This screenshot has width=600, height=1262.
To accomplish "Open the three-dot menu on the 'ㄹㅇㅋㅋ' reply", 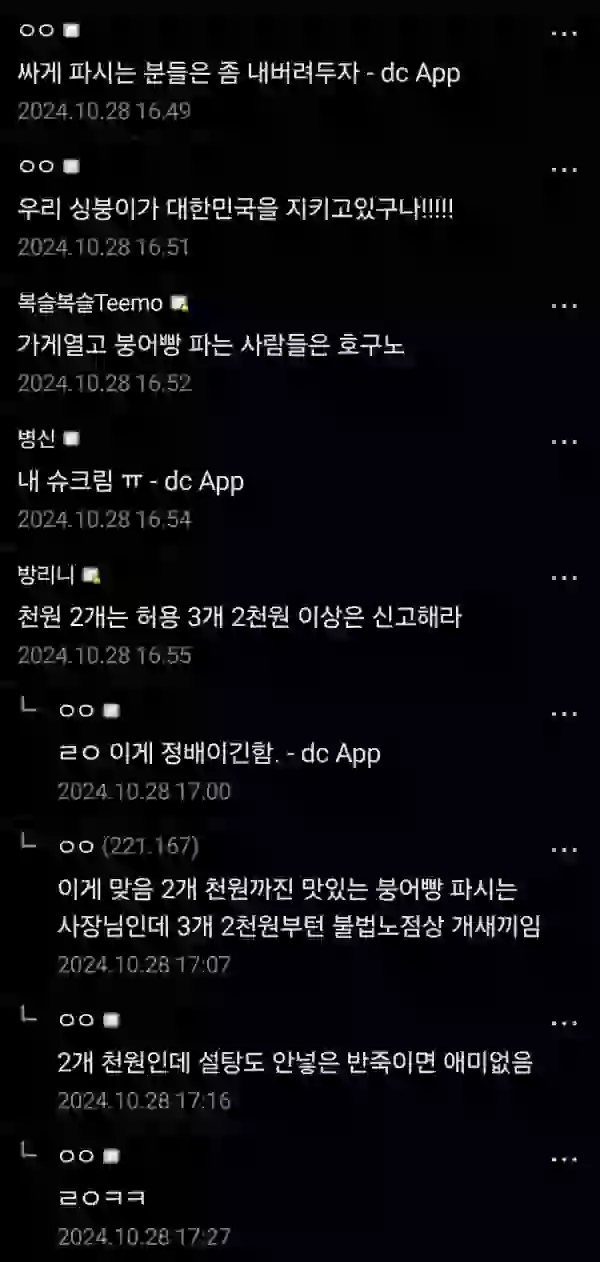I will (564, 1158).
